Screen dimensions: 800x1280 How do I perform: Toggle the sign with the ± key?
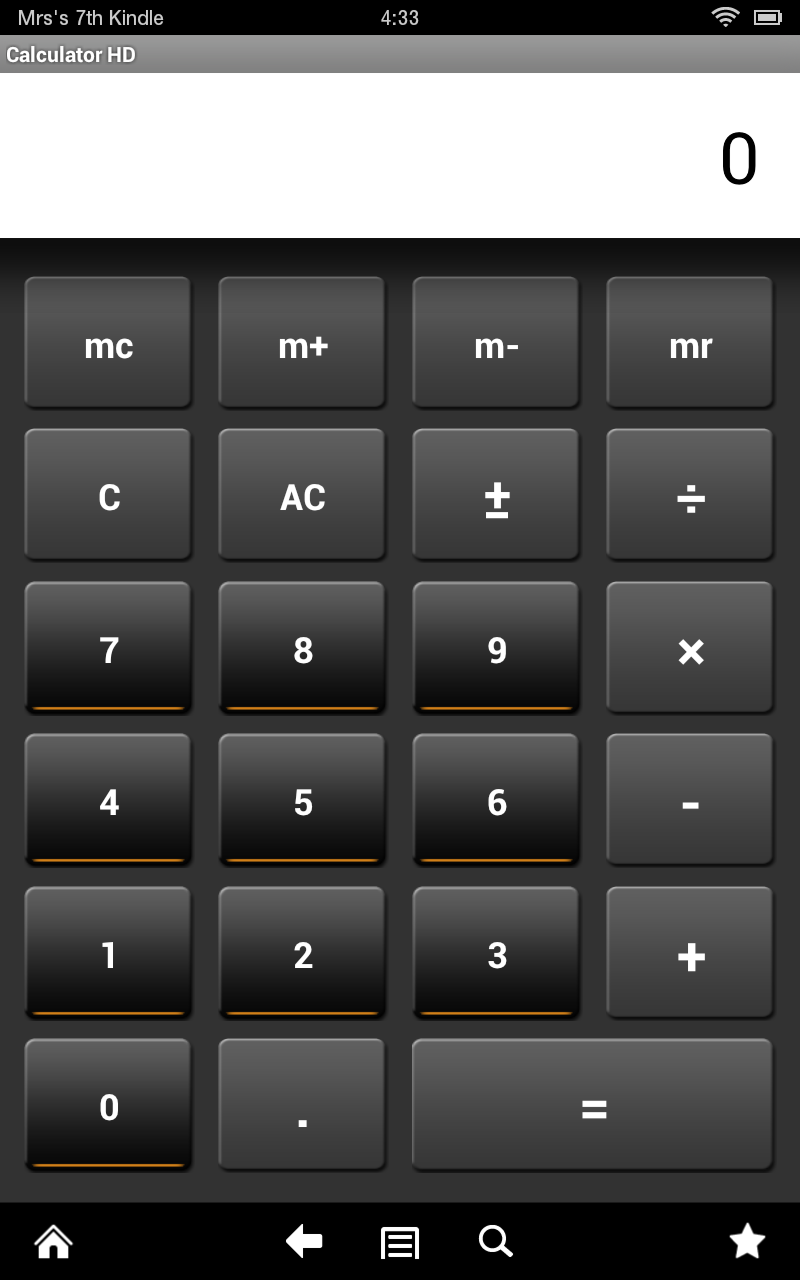[495, 494]
